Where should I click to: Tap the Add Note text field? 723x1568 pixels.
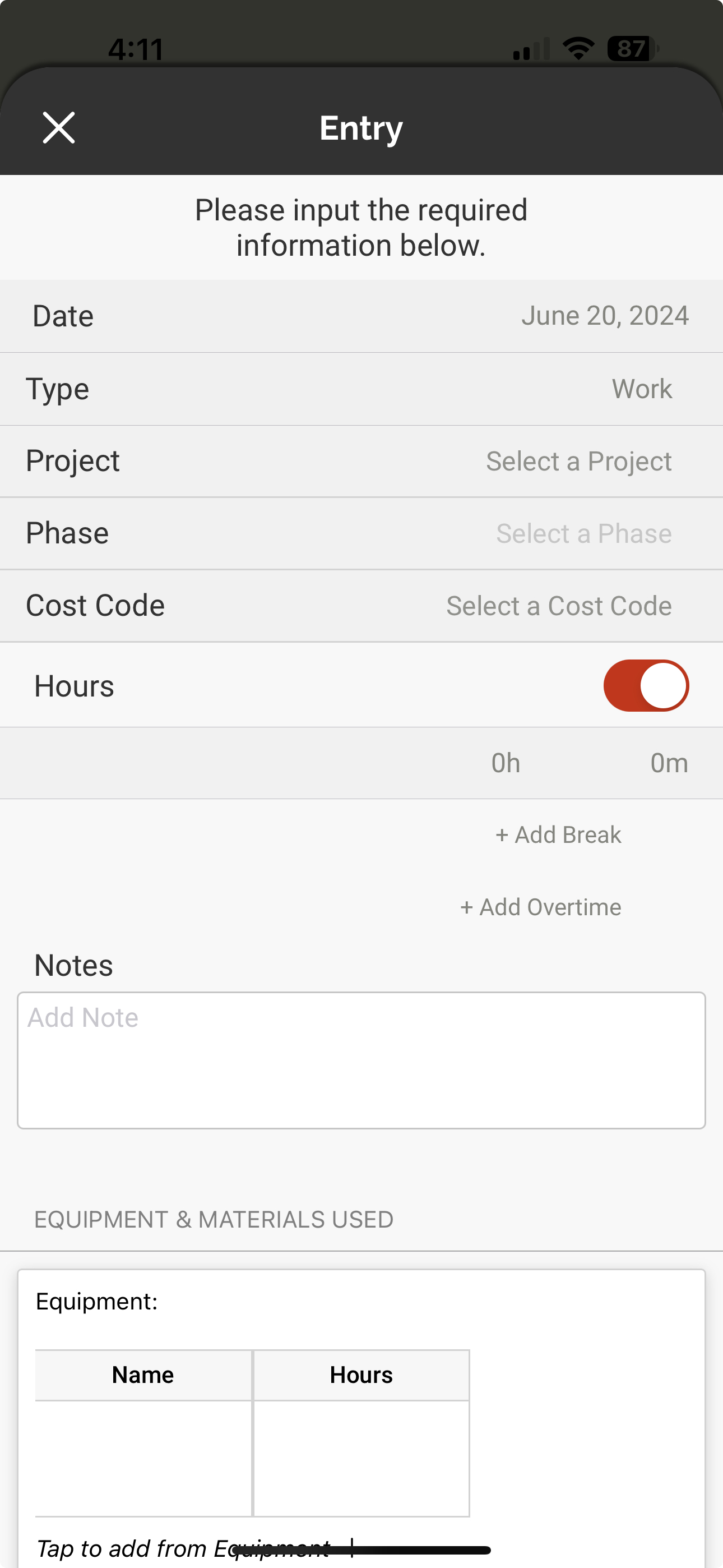[361, 1060]
